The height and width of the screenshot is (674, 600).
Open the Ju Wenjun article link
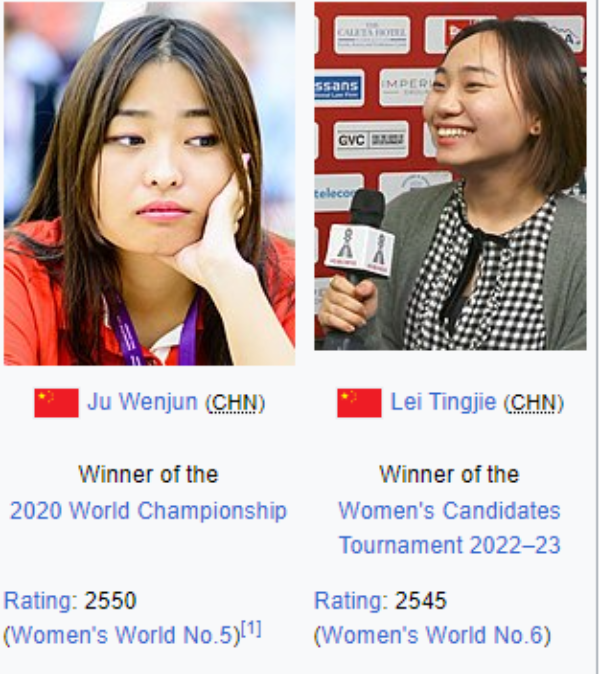click(143, 403)
